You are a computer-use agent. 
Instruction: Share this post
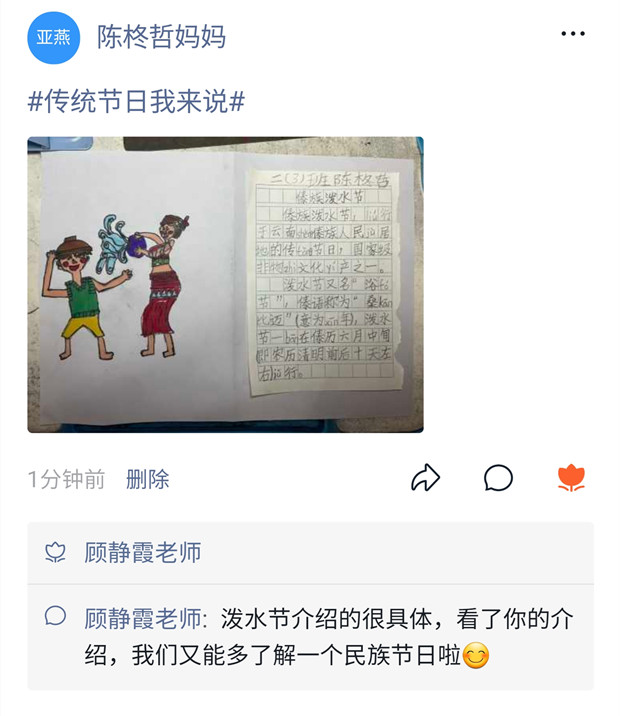[x=426, y=478]
